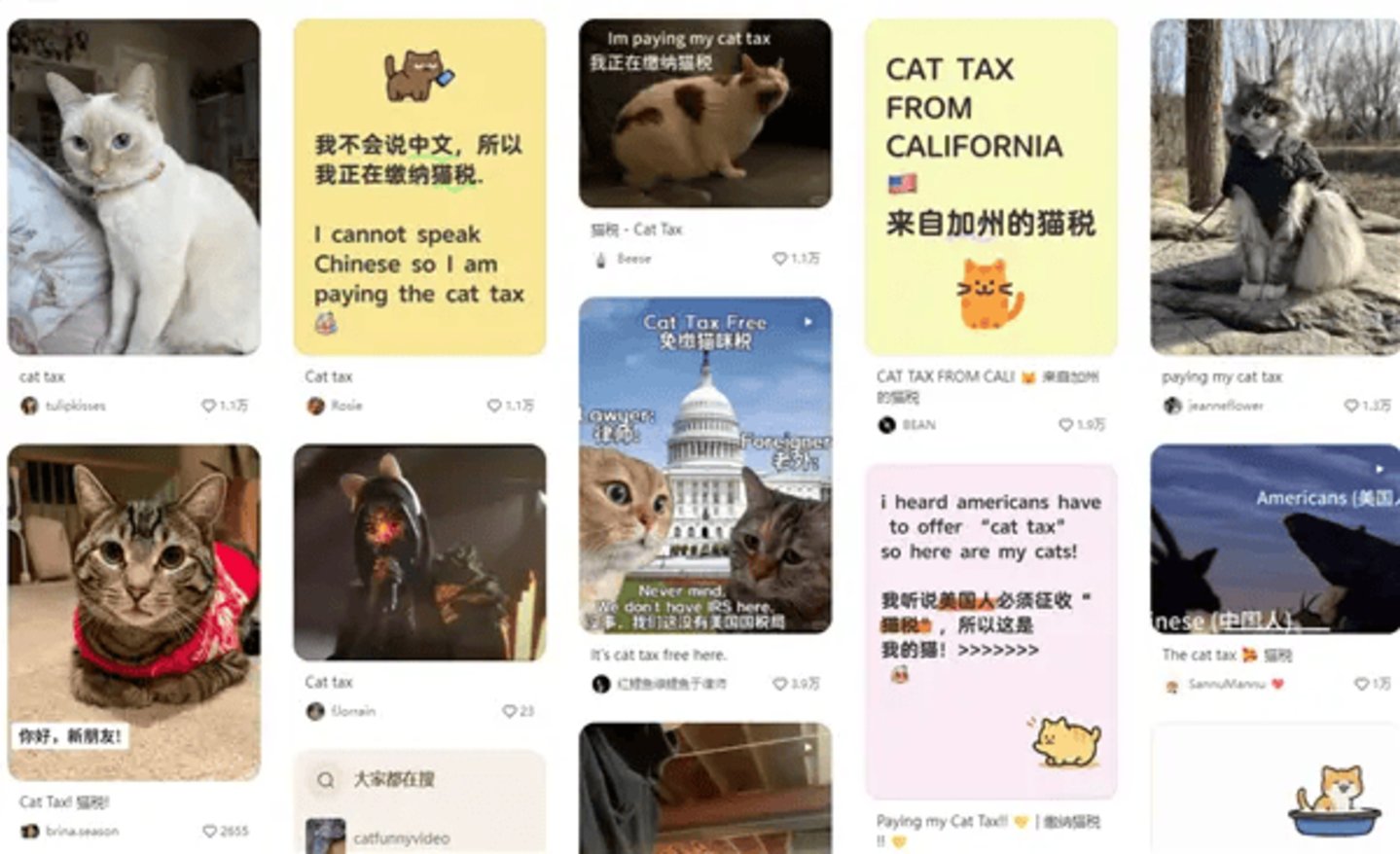The width and height of the screenshot is (1400, 854).
Task: Open the 'Cat Tax Free' Capitol video
Action: [704, 465]
